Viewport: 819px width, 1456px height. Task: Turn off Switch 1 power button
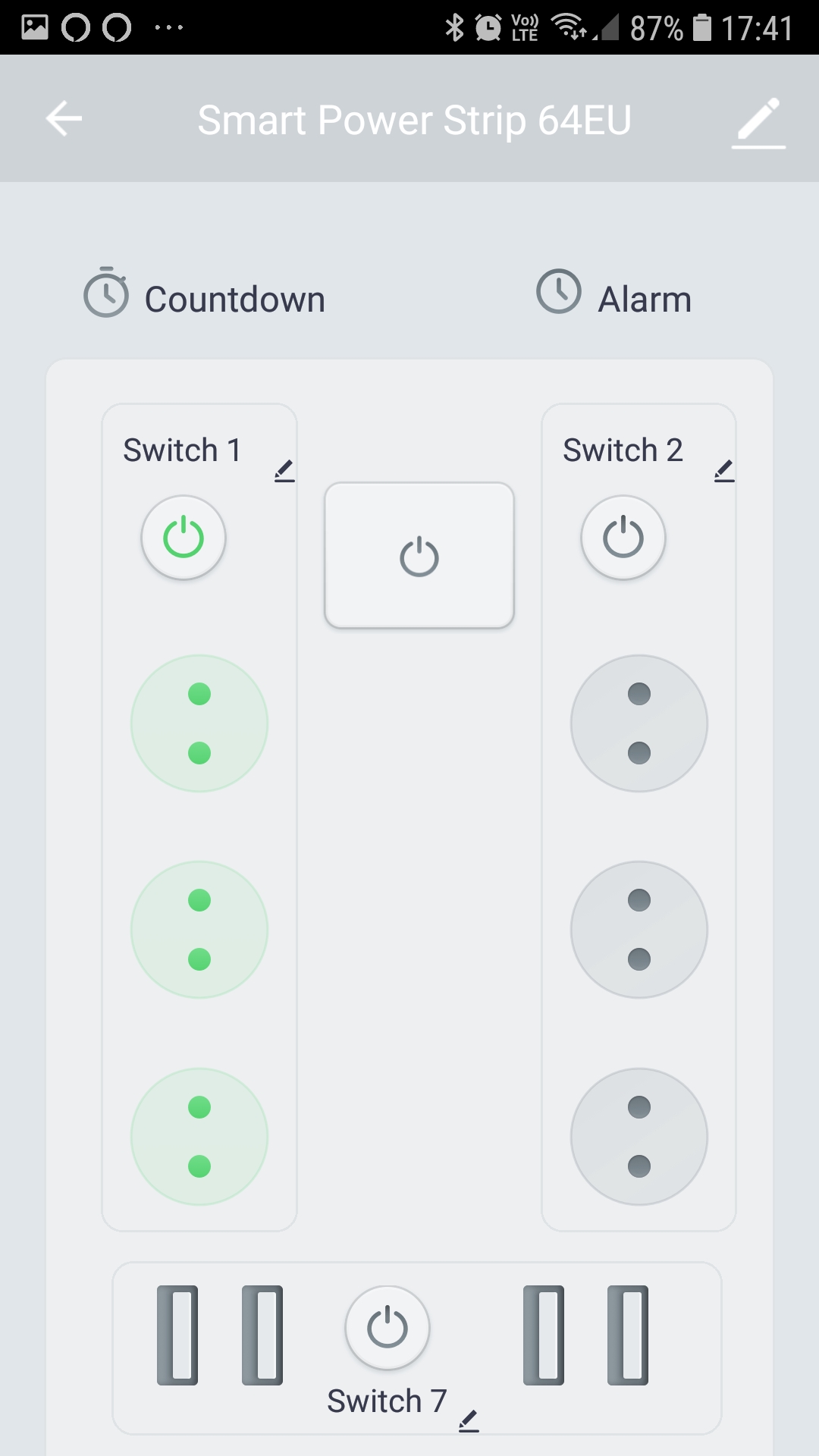tap(184, 538)
